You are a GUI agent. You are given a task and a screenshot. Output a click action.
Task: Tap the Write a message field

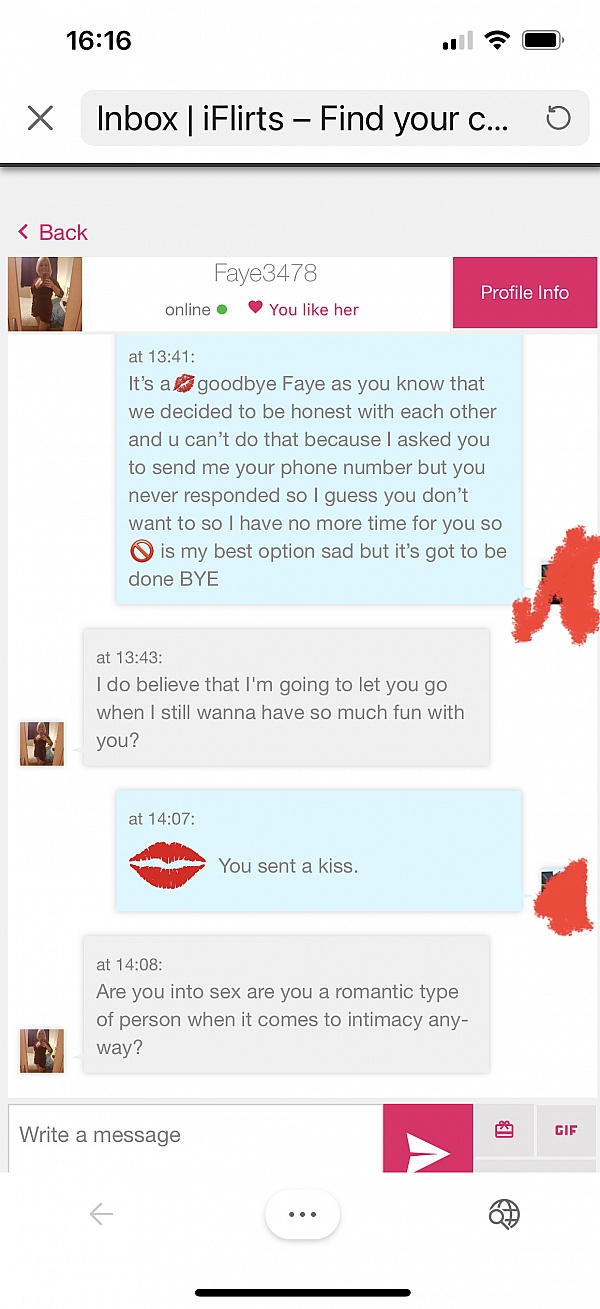195,1136
